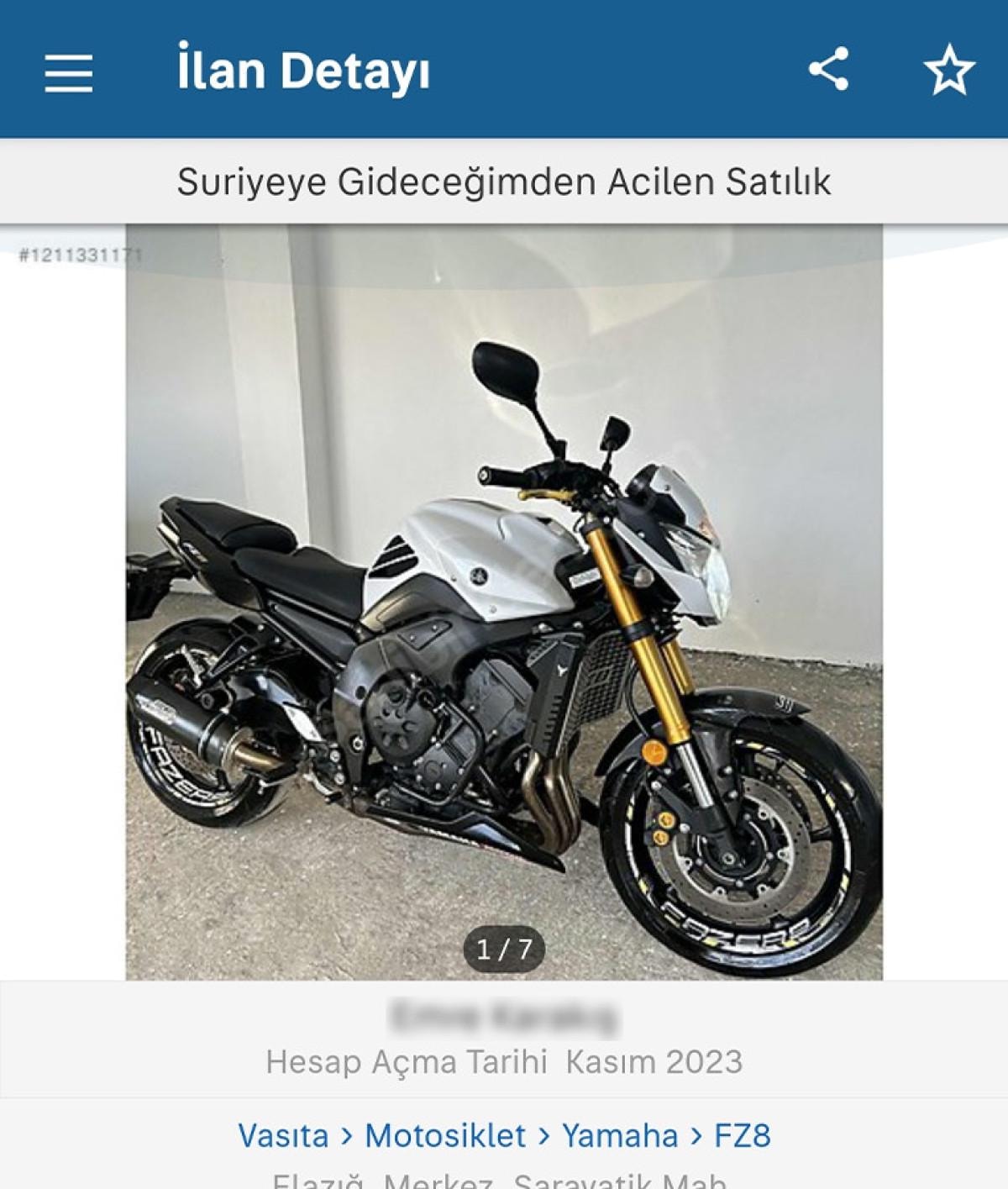Add listing to favorites with star
1008x1189 pixels.
point(949,71)
